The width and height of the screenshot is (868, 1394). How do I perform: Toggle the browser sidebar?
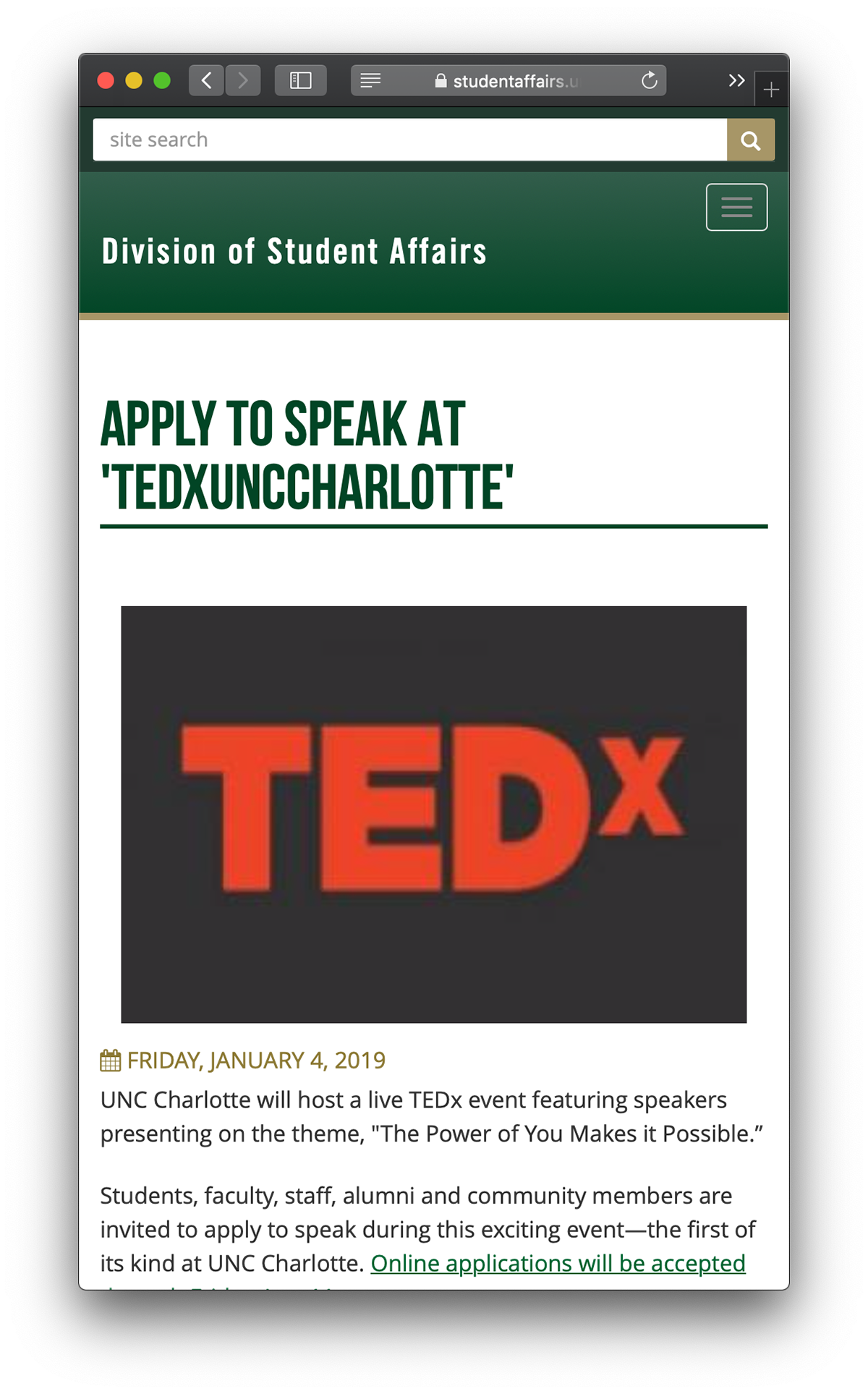coord(300,80)
